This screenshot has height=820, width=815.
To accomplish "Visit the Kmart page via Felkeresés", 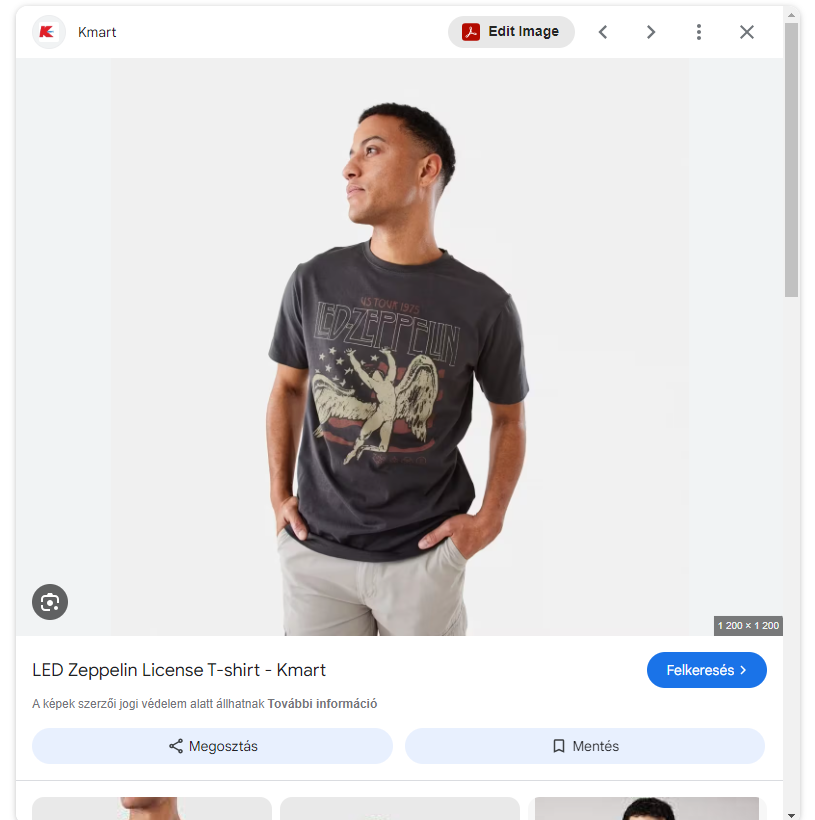I will (x=706, y=670).
